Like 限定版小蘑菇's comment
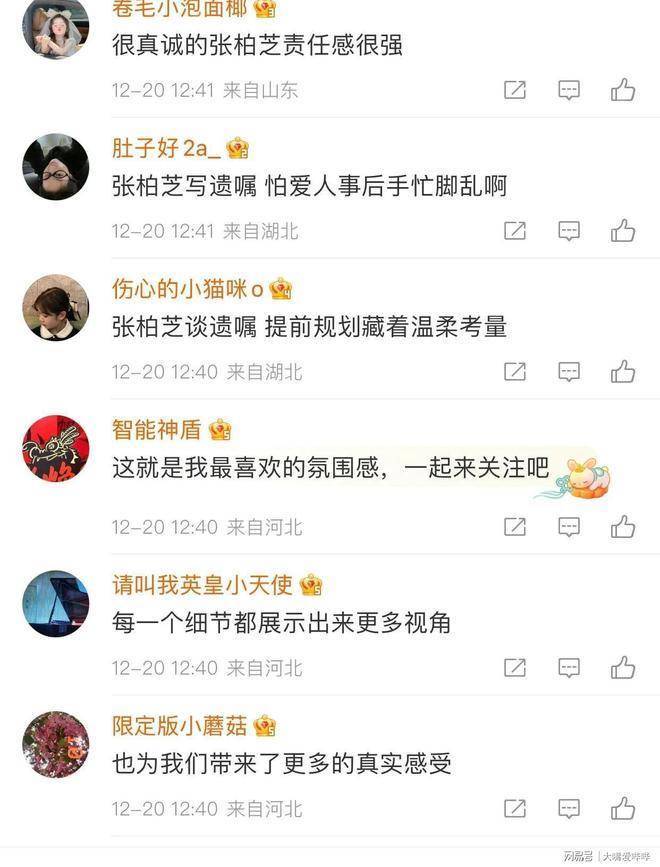 pyautogui.click(x=623, y=808)
